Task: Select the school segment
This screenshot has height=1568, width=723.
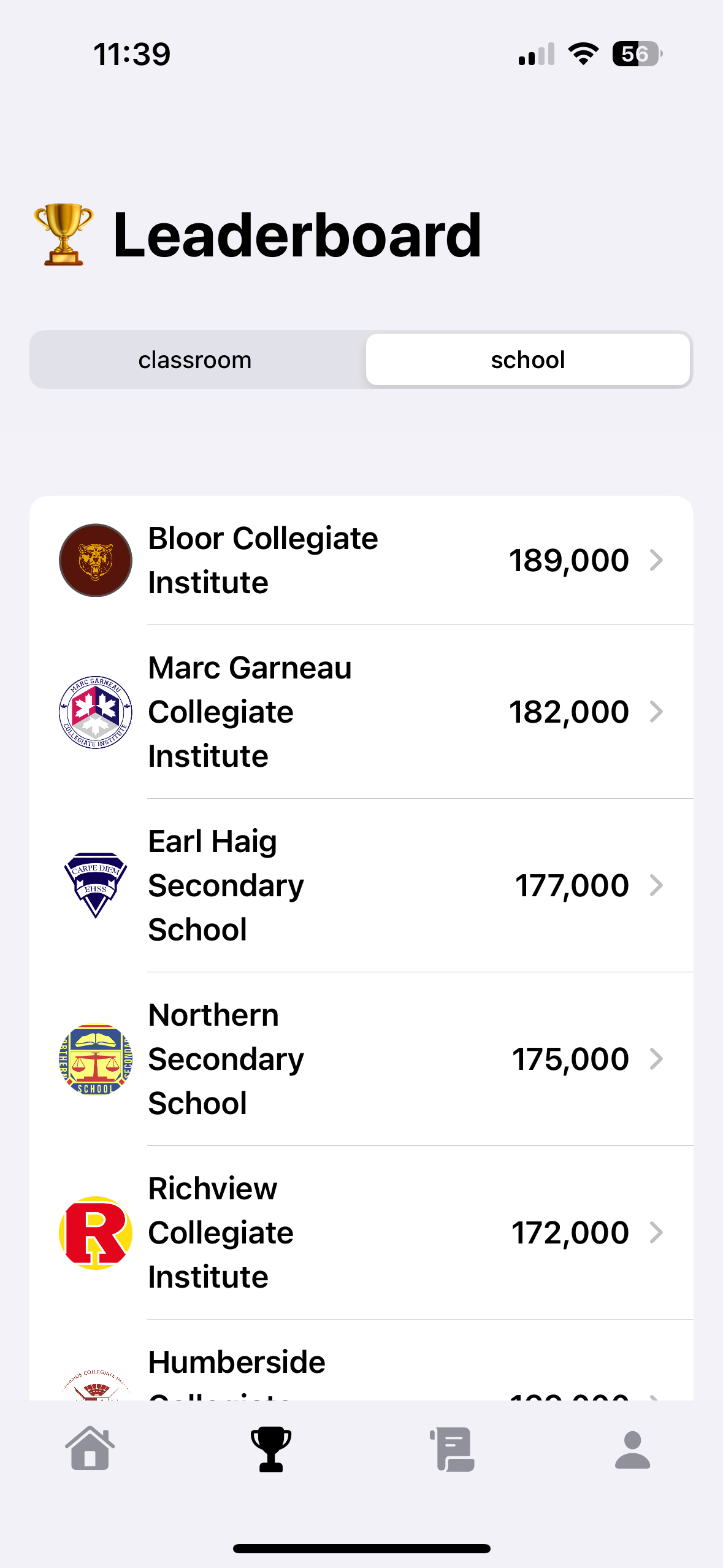Action: [527, 360]
